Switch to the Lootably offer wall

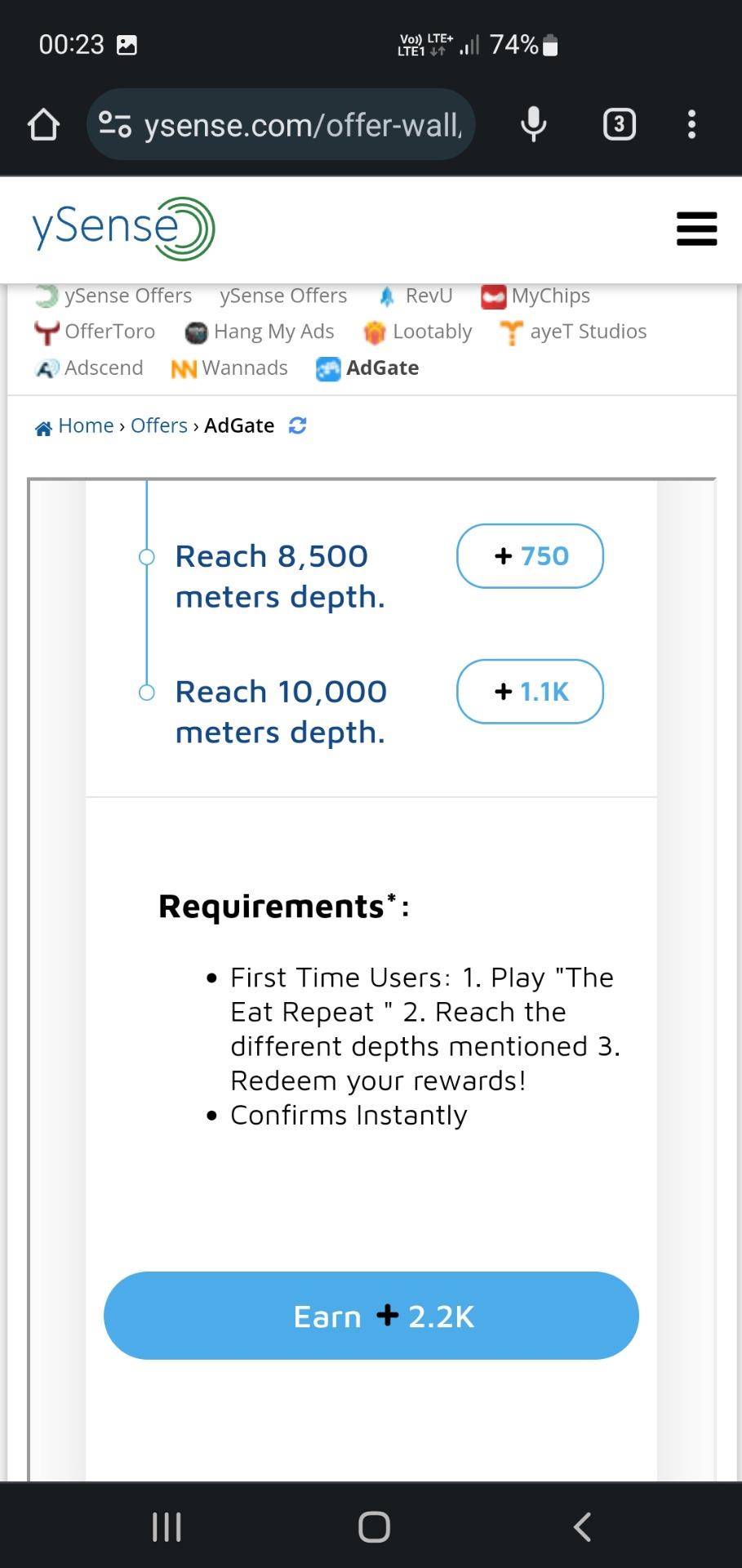pyautogui.click(x=418, y=332)
